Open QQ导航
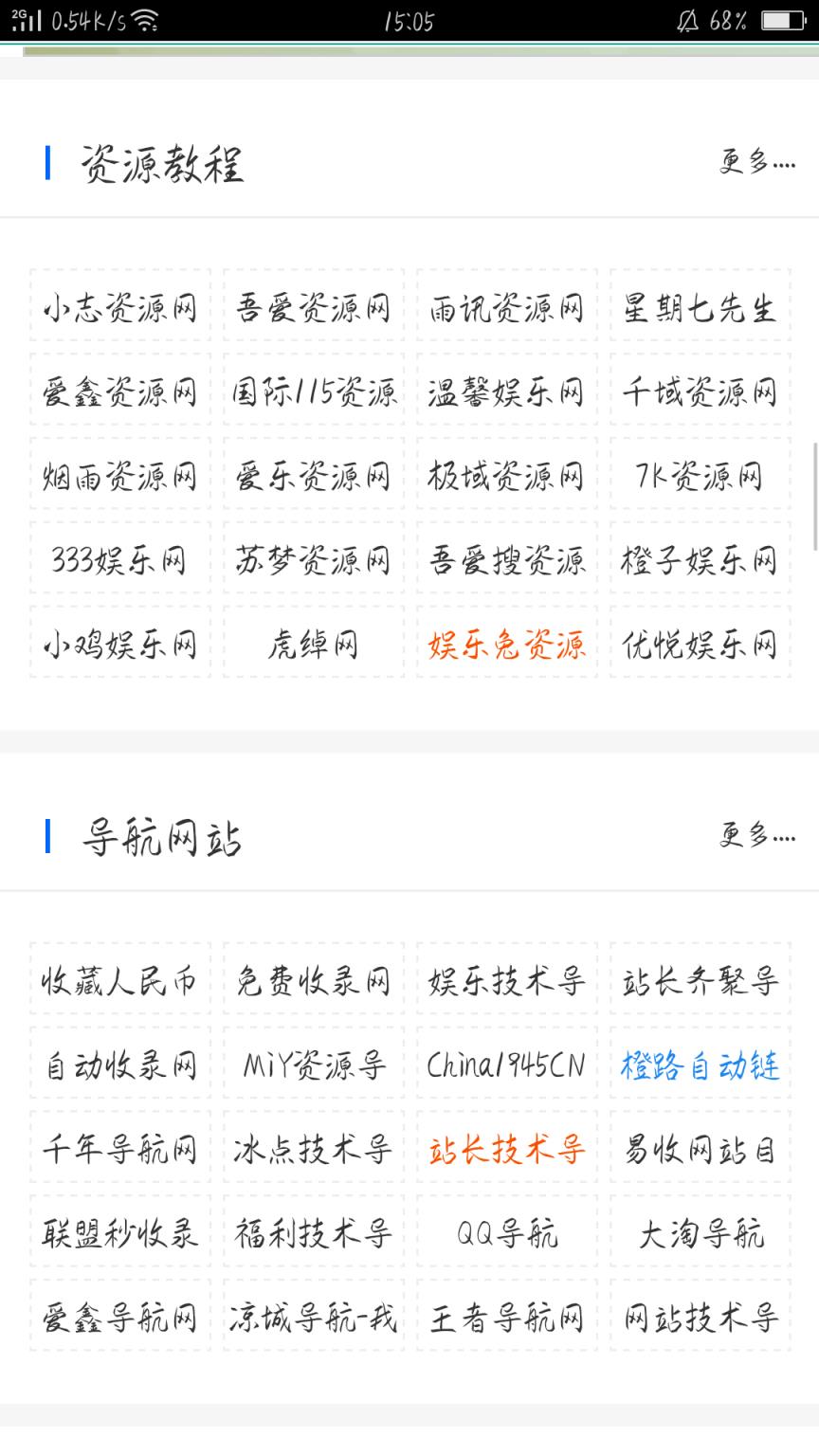The width and height of the screenshot is (819, 1456). (x=506, y=1232)
